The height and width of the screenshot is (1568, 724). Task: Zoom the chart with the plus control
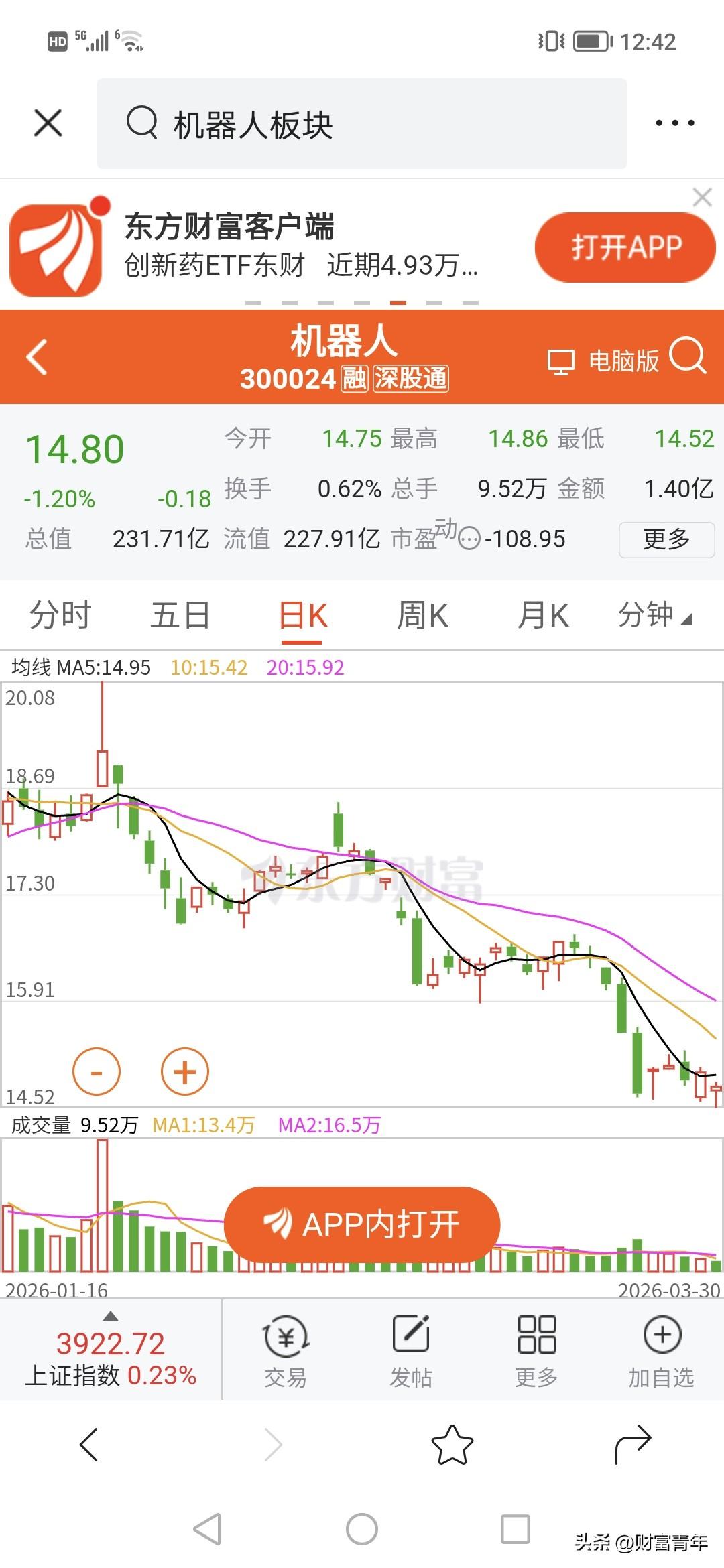click(184, 1071)
